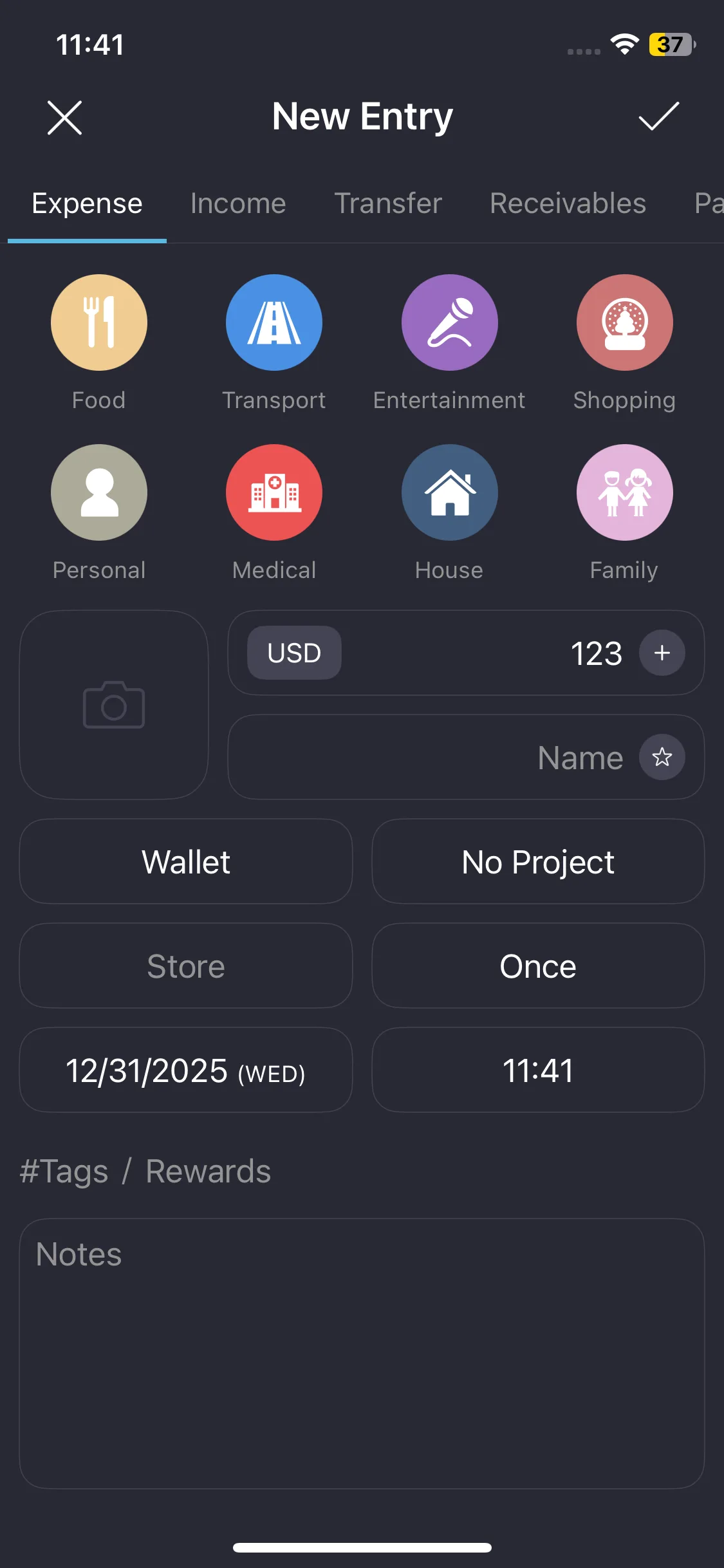724x1568 pixels.
Task: Choose the Shopping category
Action: click(x=624, y=322)
